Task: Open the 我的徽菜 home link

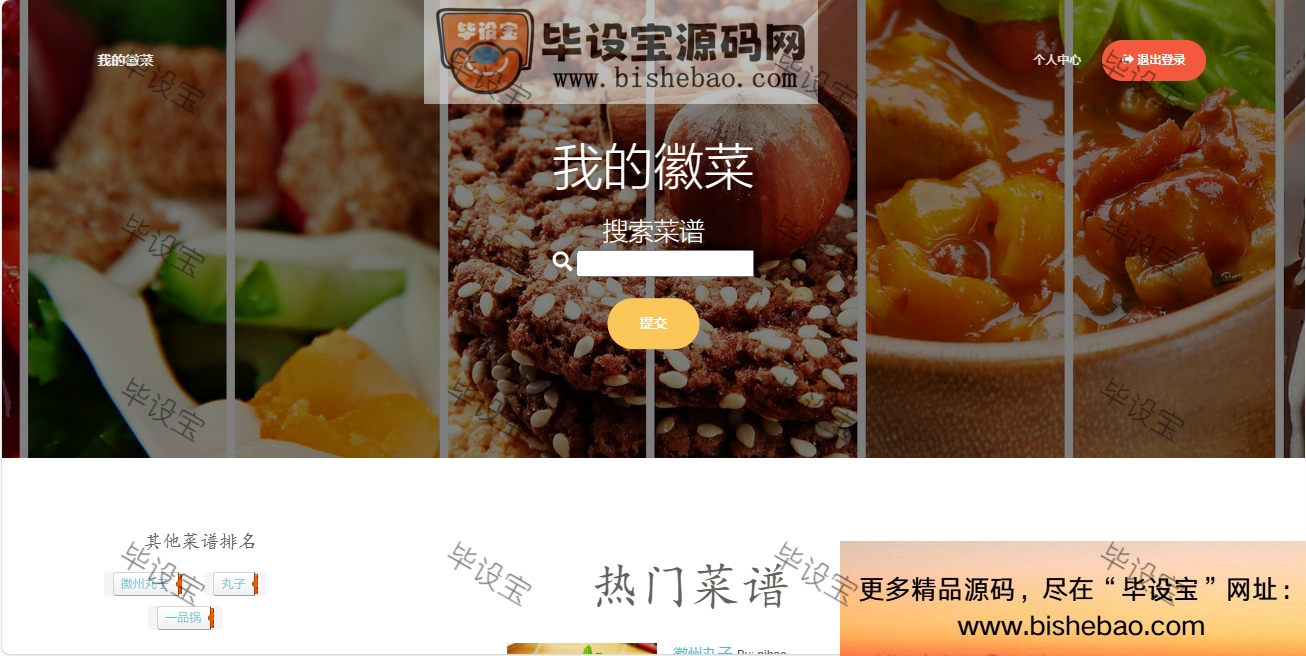Action: (125, 61)
